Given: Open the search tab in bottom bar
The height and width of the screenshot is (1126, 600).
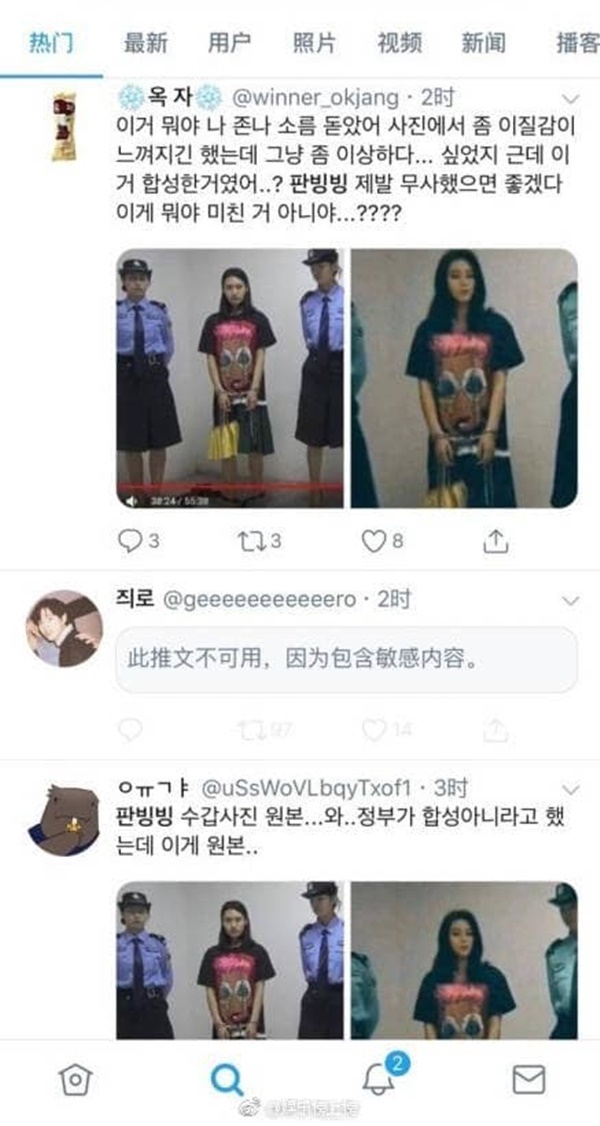Looking at the screenshot, I should tap(227, 1078).
